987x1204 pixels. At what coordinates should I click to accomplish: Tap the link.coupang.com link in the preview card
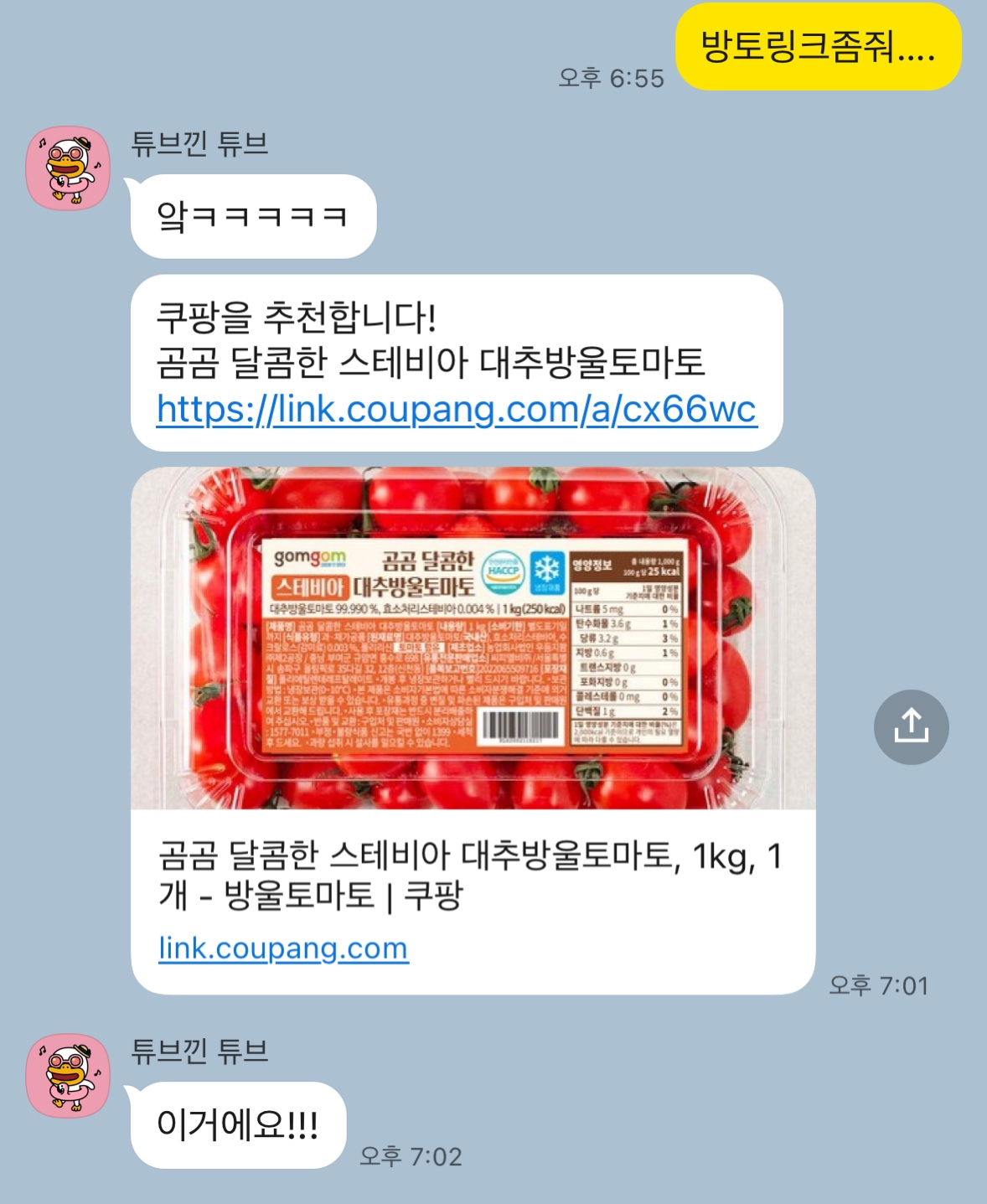(283, 948)
